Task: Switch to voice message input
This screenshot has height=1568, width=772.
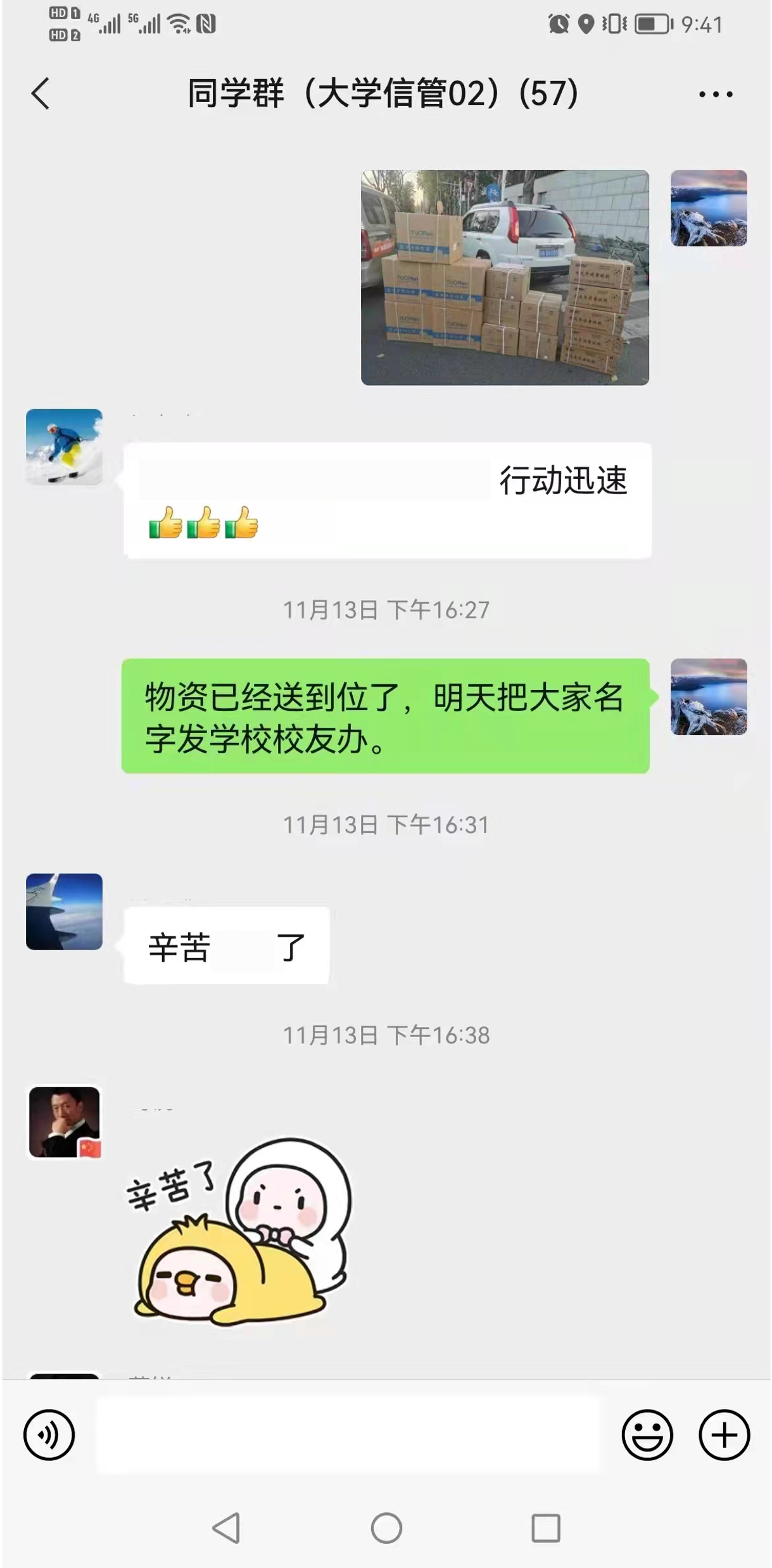Action: pos(49,1435)
